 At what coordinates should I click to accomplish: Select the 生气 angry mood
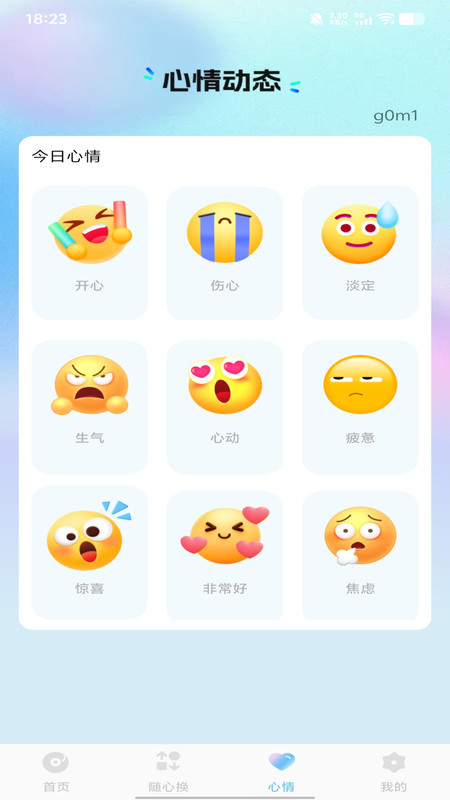(x=89, y=407)
